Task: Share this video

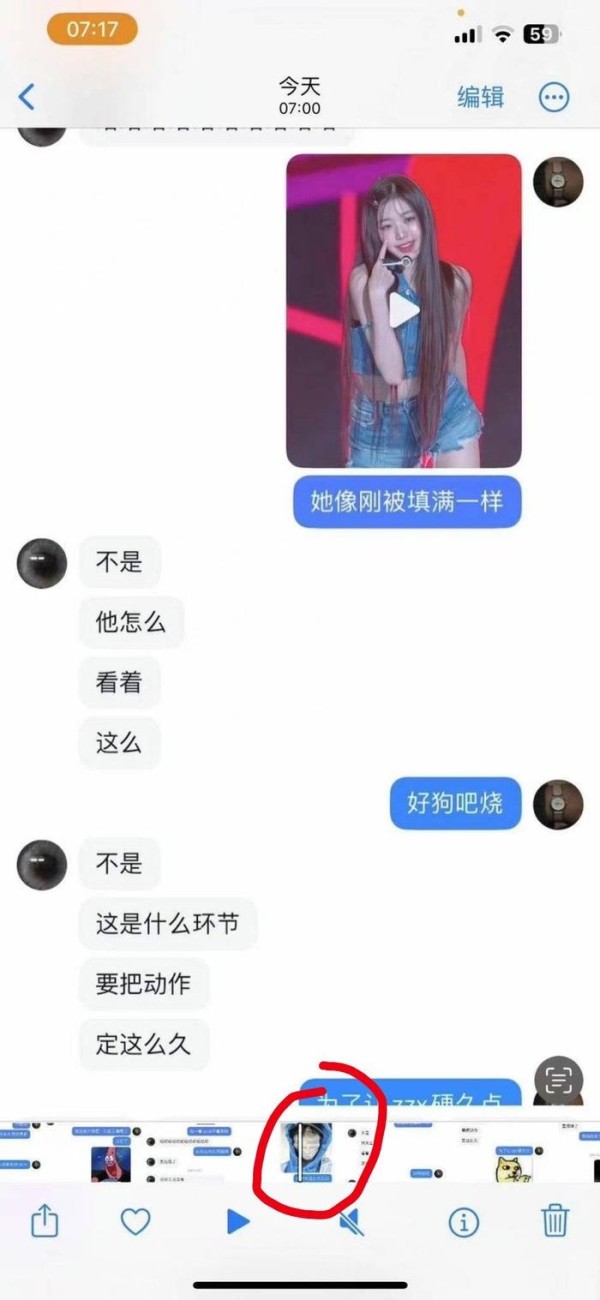Action: [x=45, y=1220]
